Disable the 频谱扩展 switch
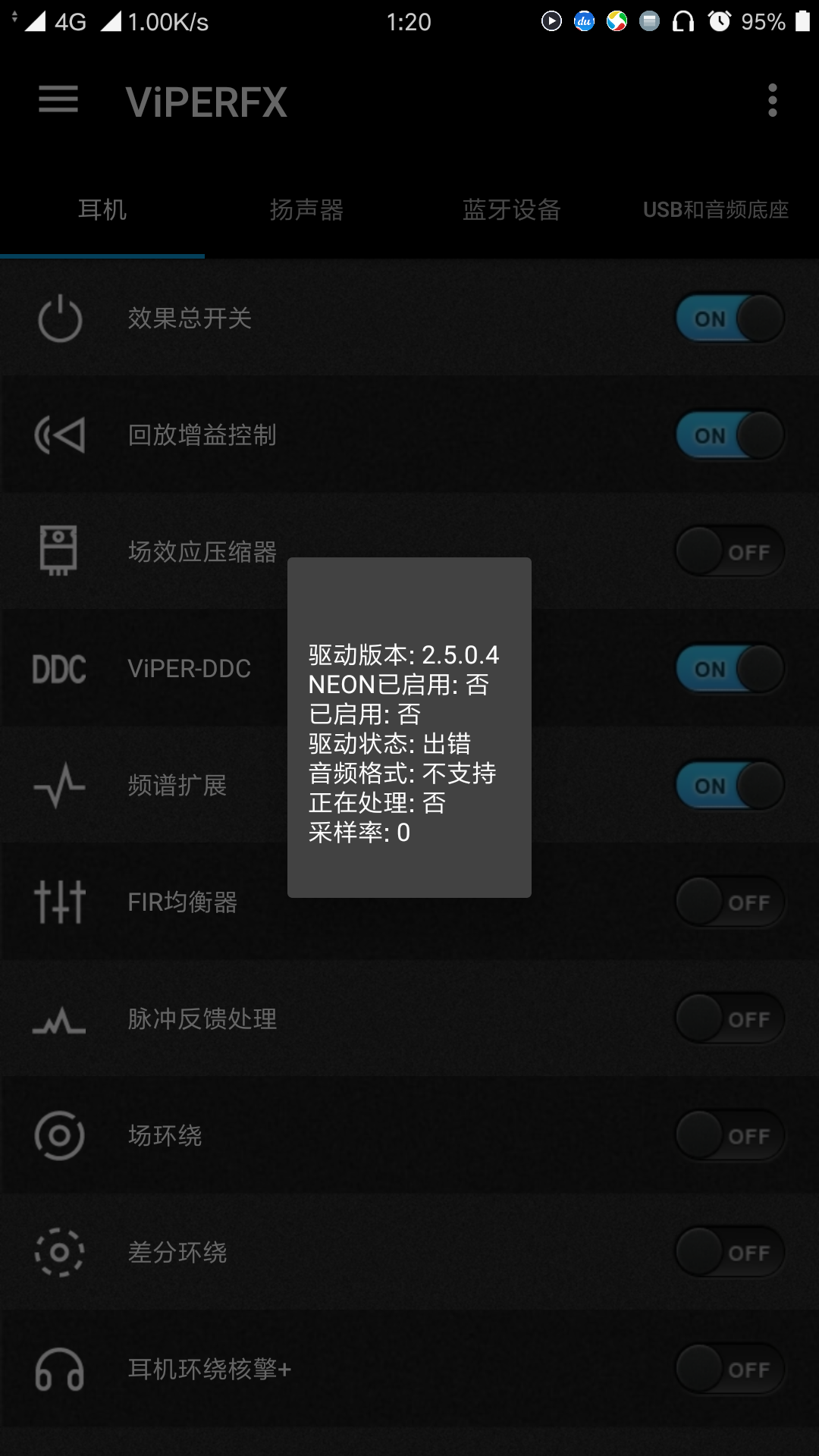This screenshot has width=819, height=1456. click(728, 786)
